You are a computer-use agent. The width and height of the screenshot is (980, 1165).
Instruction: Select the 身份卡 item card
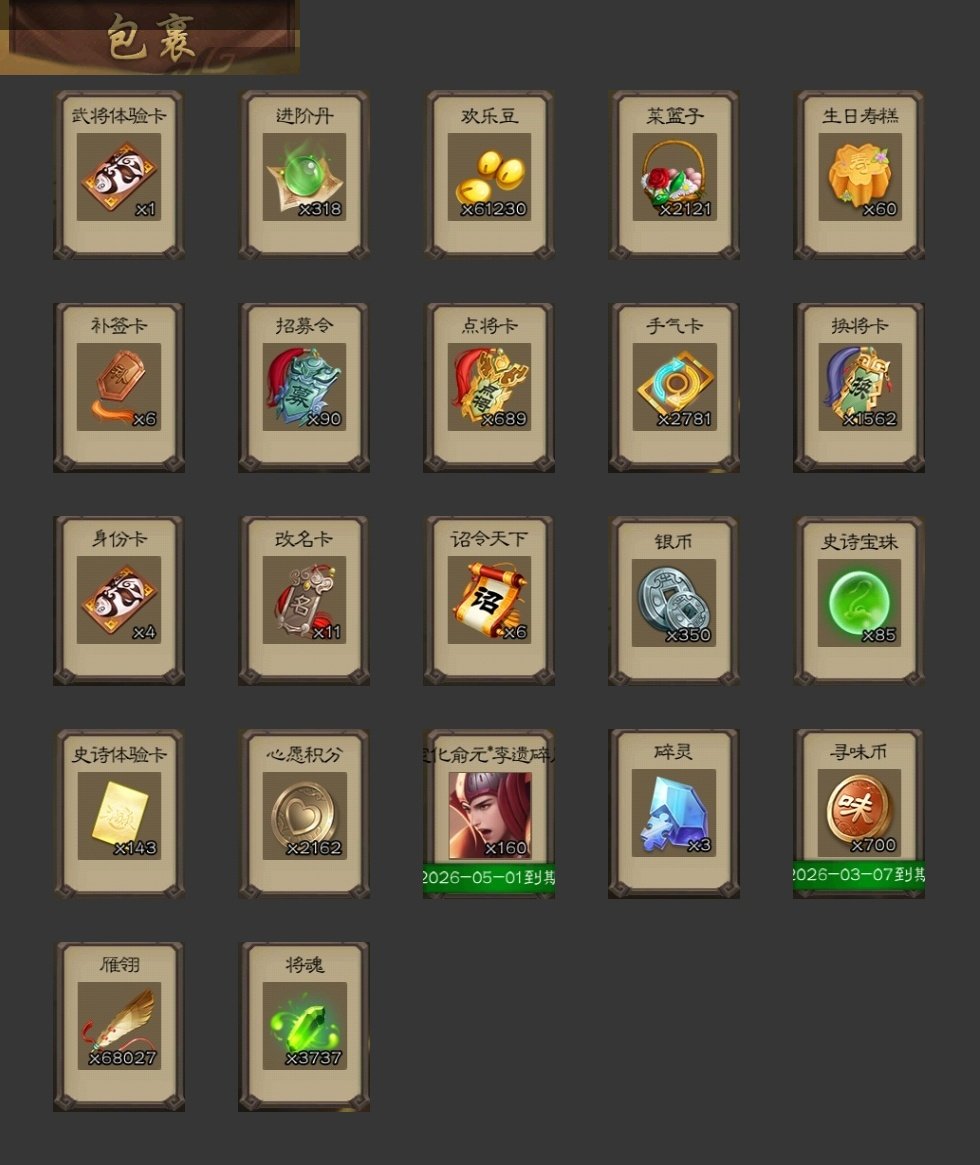[119, 601]
